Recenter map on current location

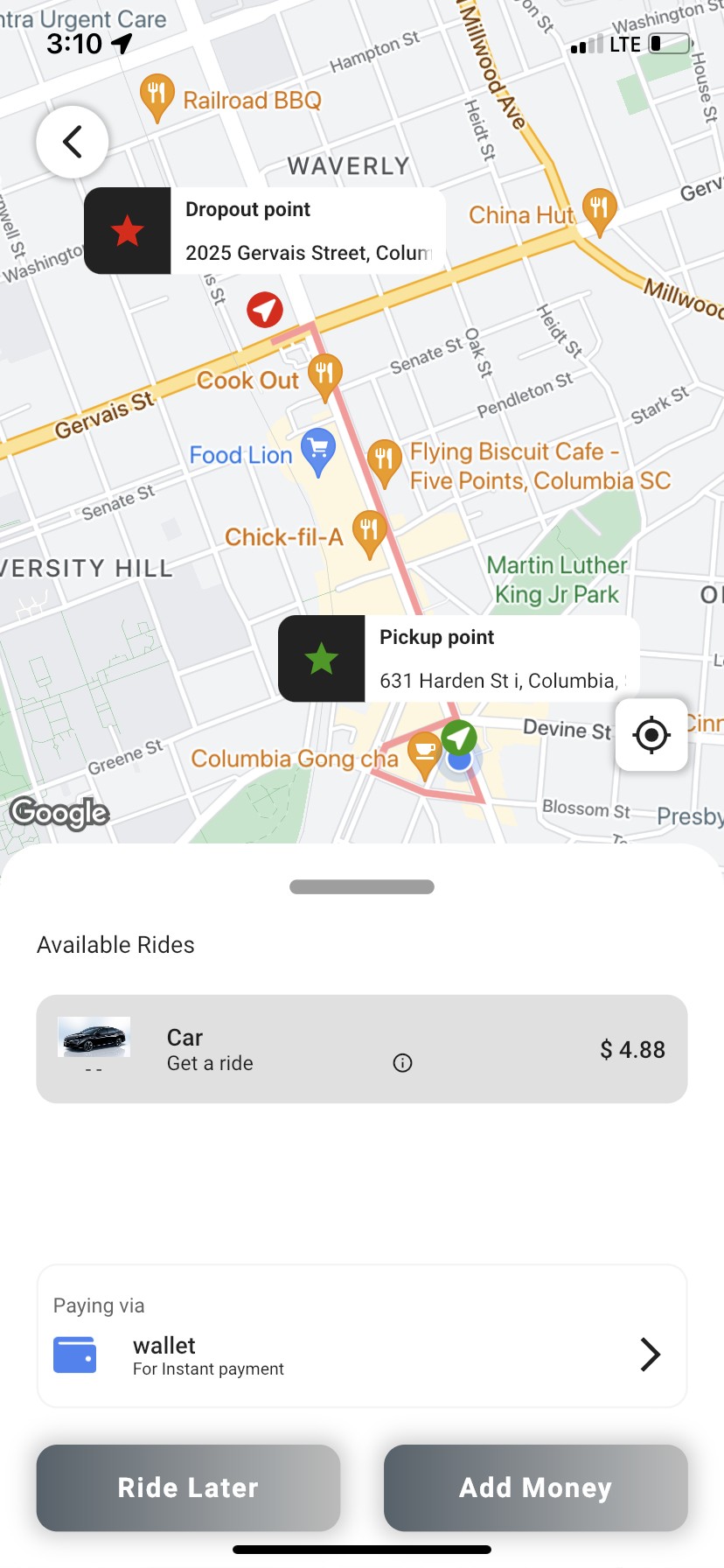point(651,735)
